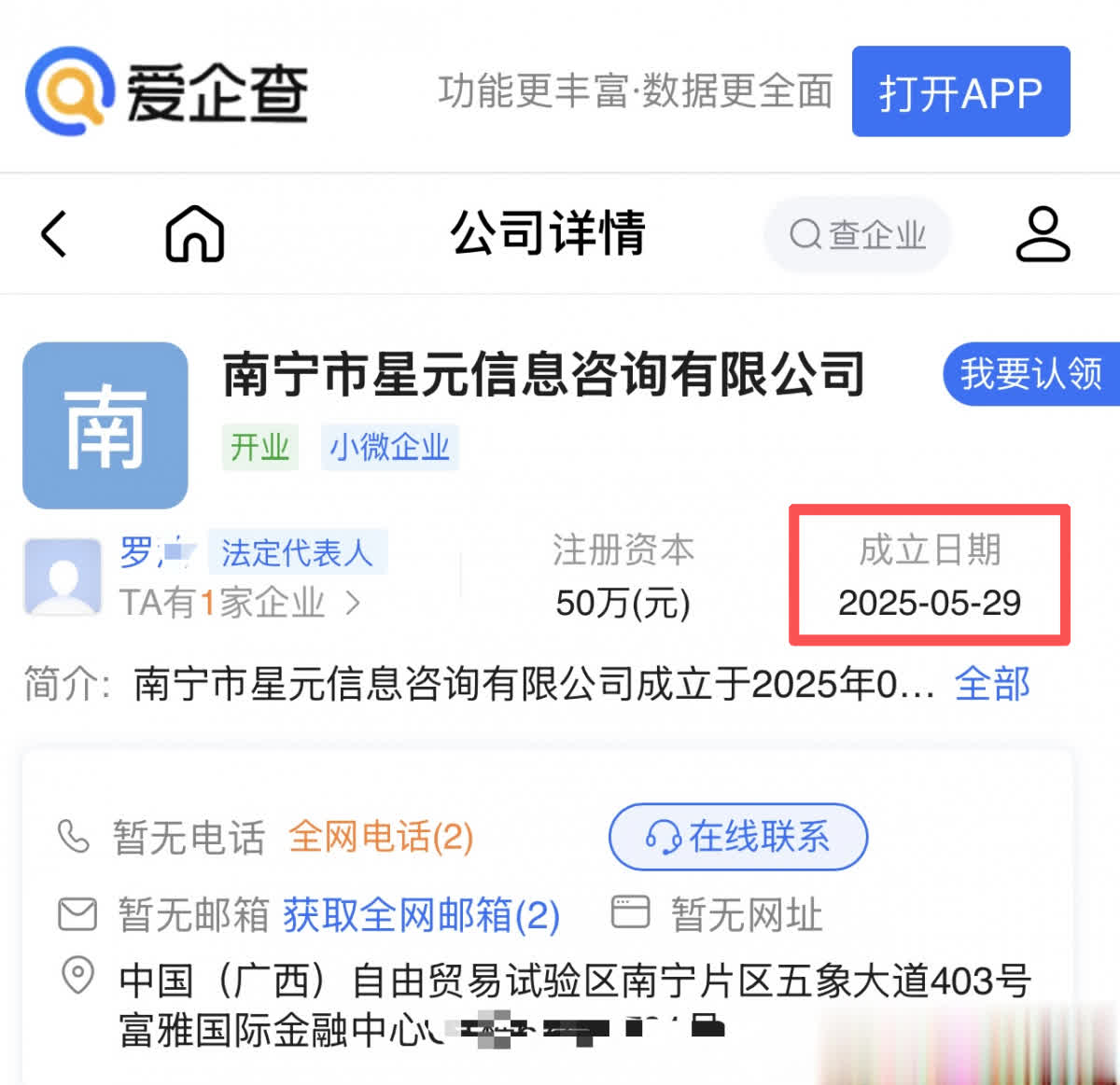
Task: Open the home icon
Action: [194, 233]
